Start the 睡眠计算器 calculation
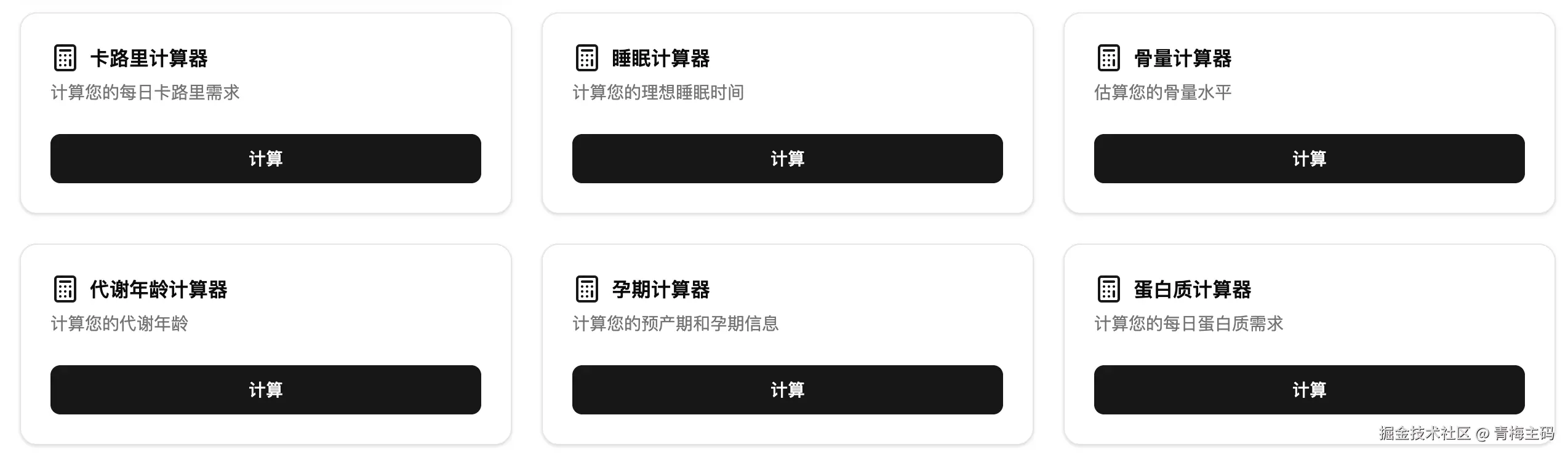 click(787, 159)
